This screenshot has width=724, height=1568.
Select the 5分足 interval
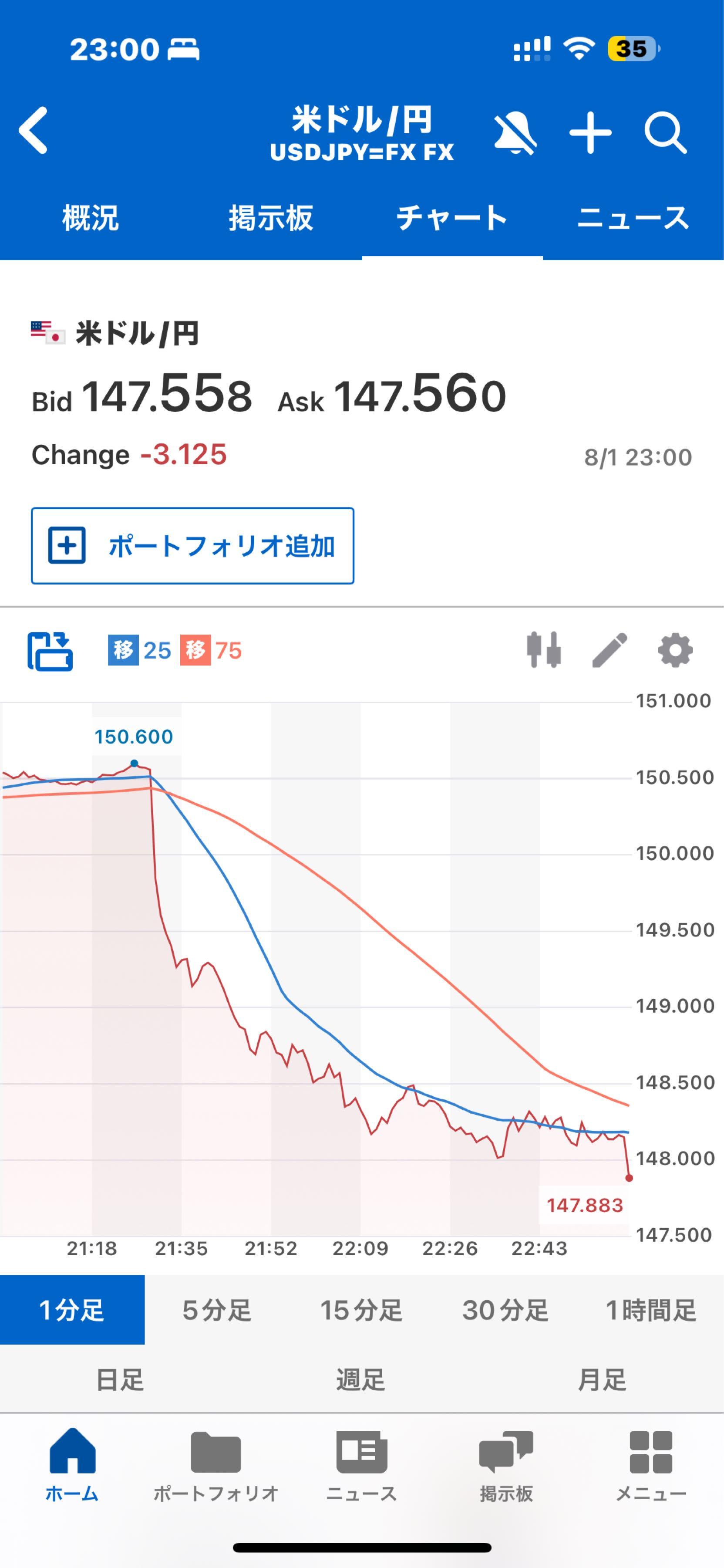point(217,1311)
